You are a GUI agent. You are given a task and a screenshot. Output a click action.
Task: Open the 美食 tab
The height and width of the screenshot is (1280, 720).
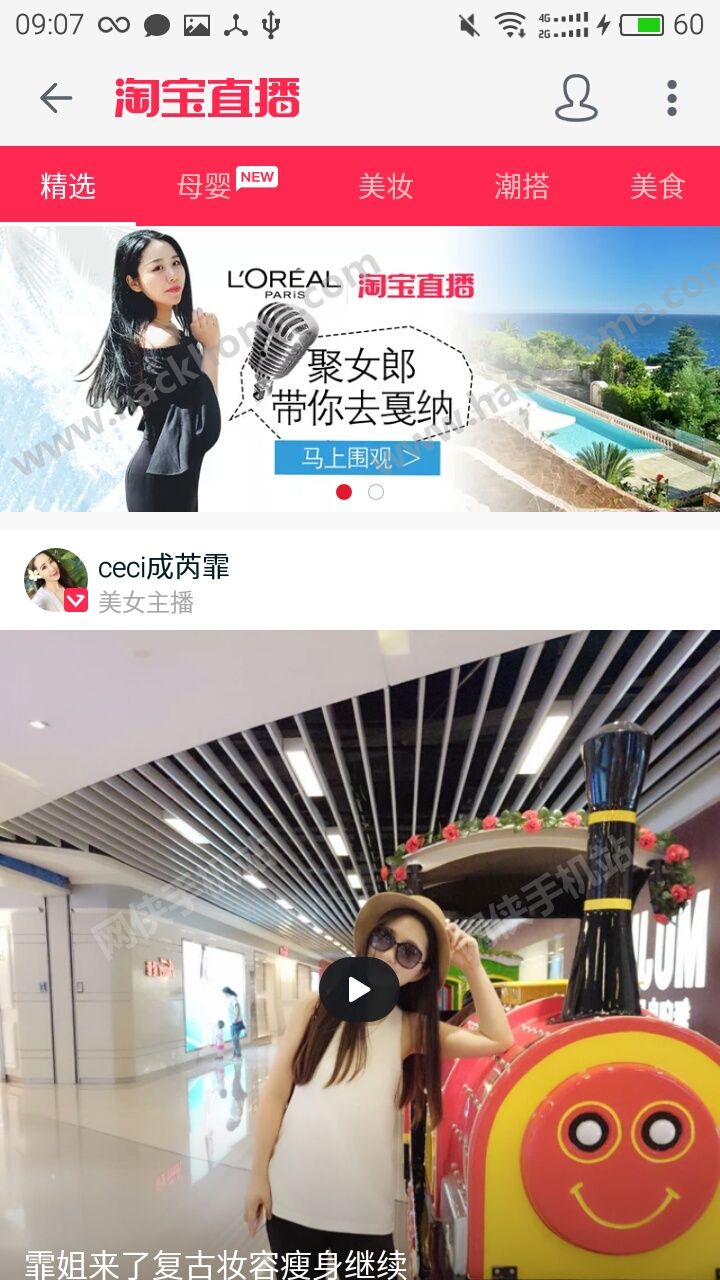[657, 186]
